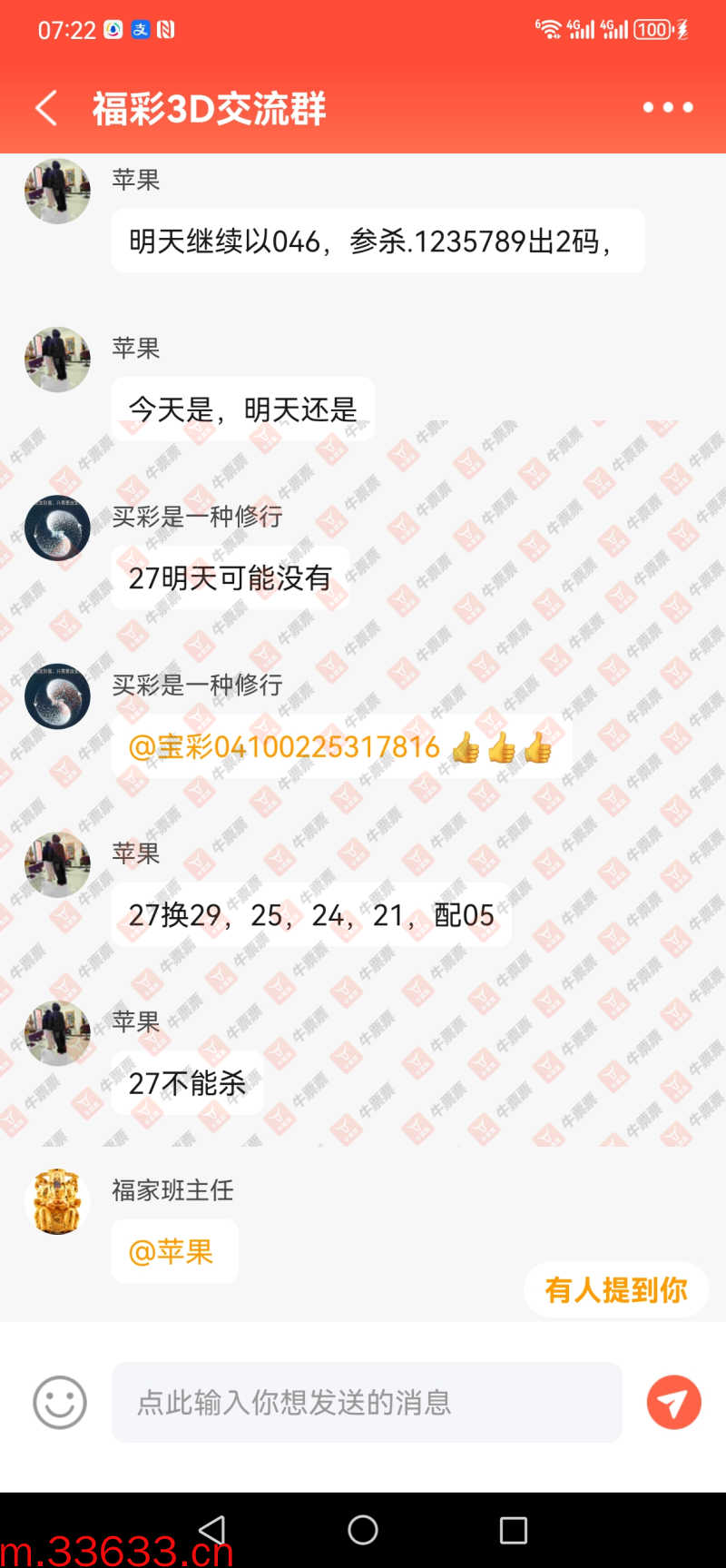Open the recent apps overview

coord(513,1530)
